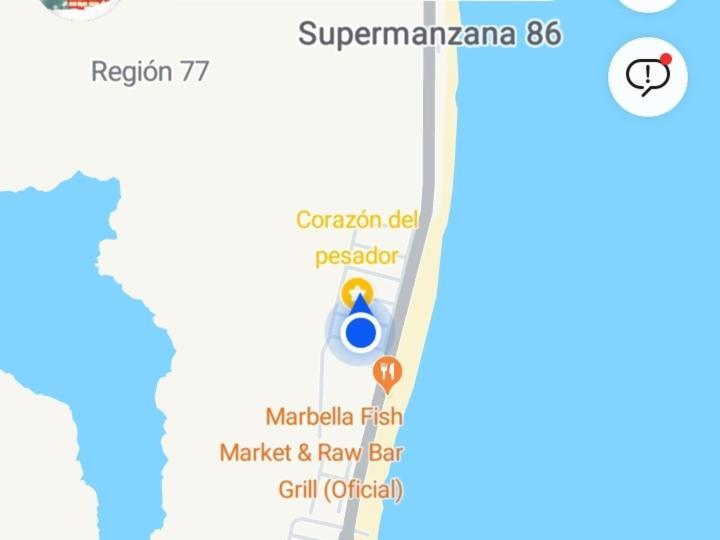Open the Corazón del pesador starred place

click(x=357, y=292)
